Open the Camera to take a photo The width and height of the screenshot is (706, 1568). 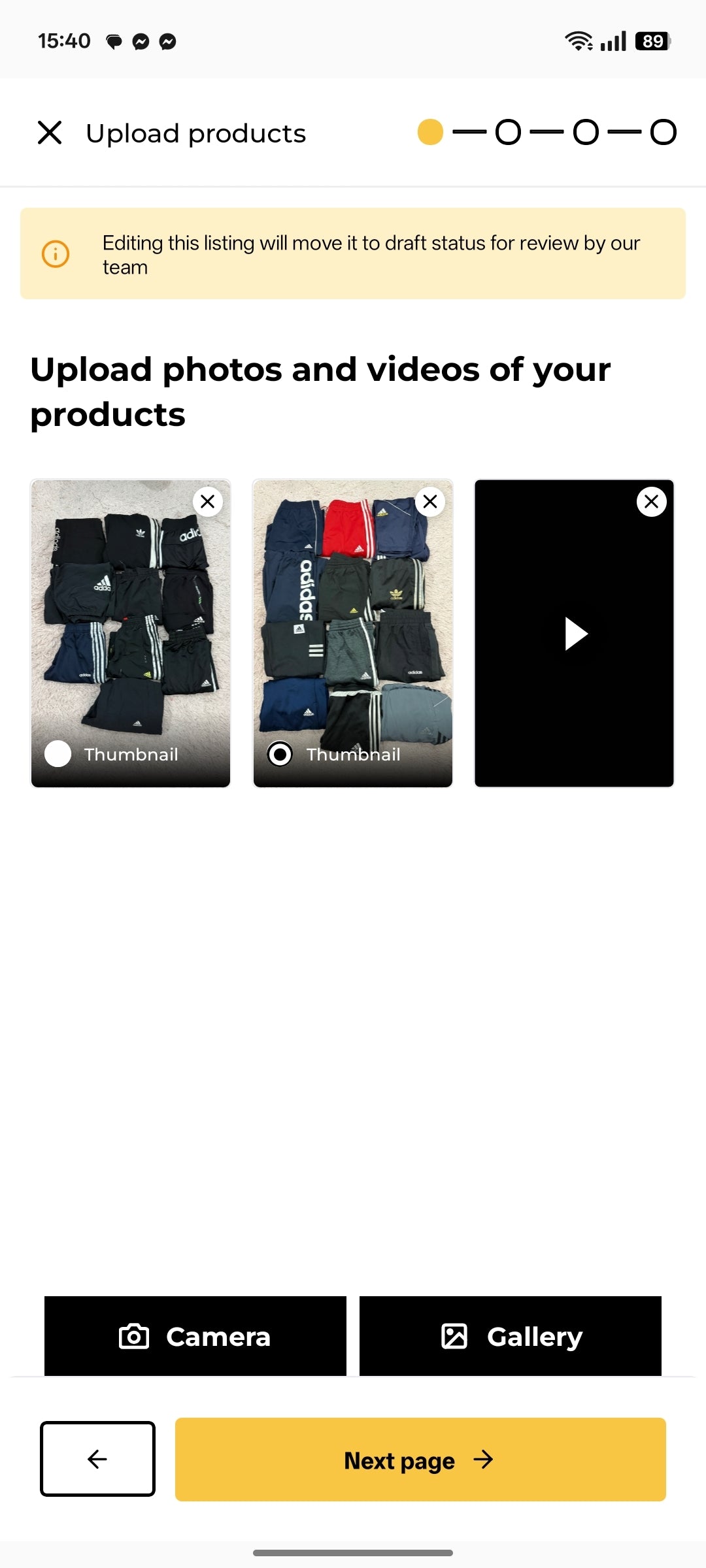[x=195, y=1336]
